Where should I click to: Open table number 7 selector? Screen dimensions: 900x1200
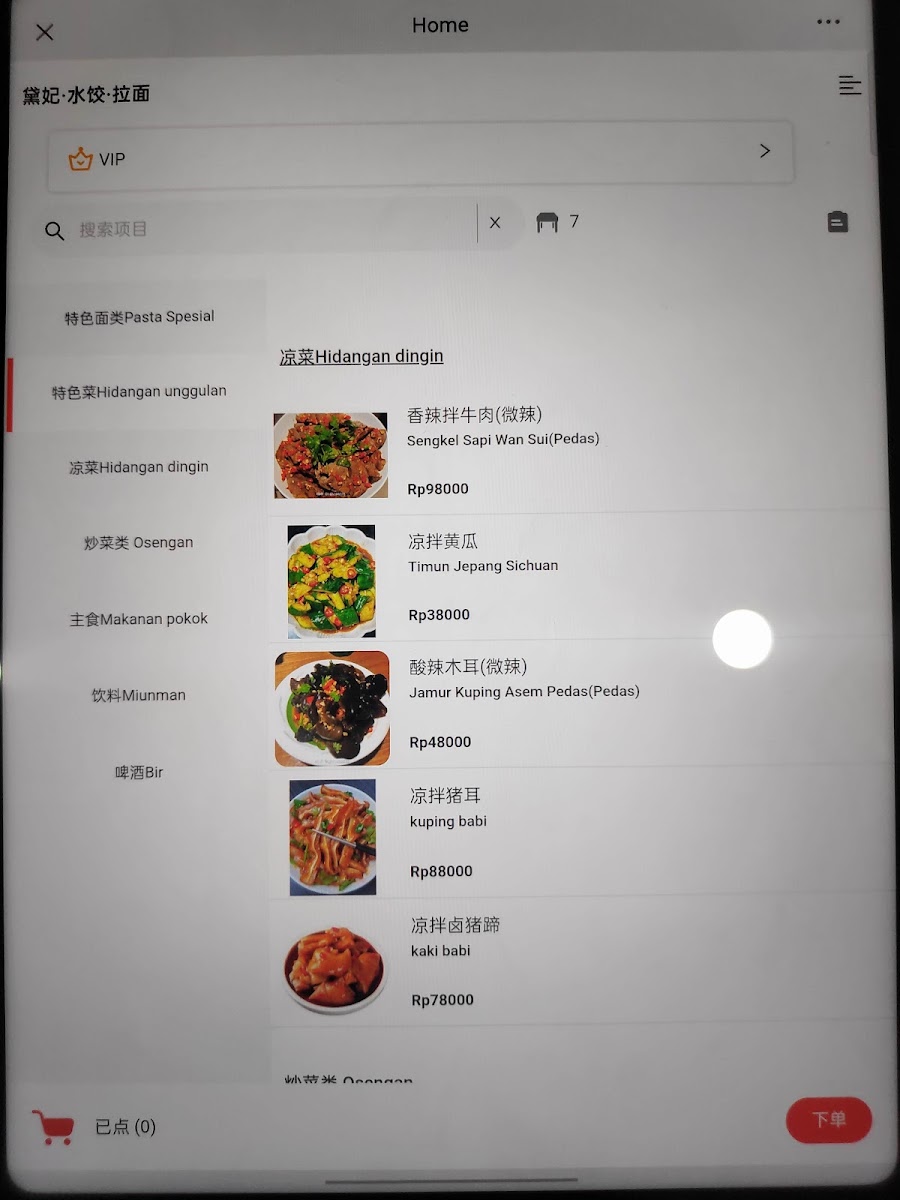pos(557,222)
